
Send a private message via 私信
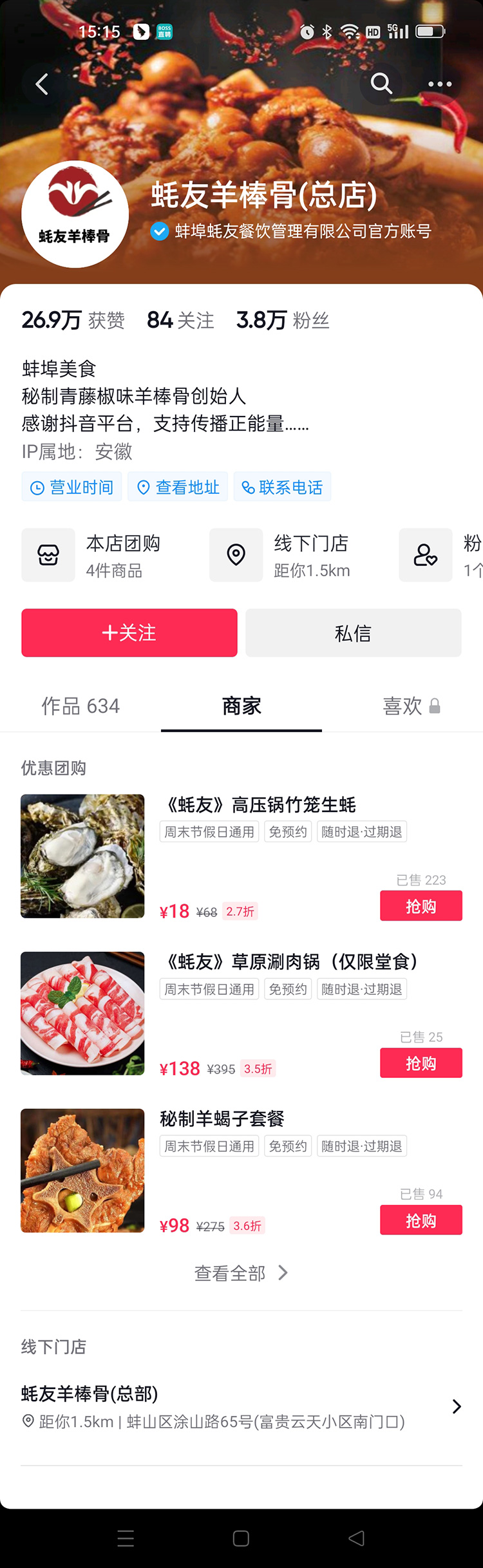coord(353,633)
